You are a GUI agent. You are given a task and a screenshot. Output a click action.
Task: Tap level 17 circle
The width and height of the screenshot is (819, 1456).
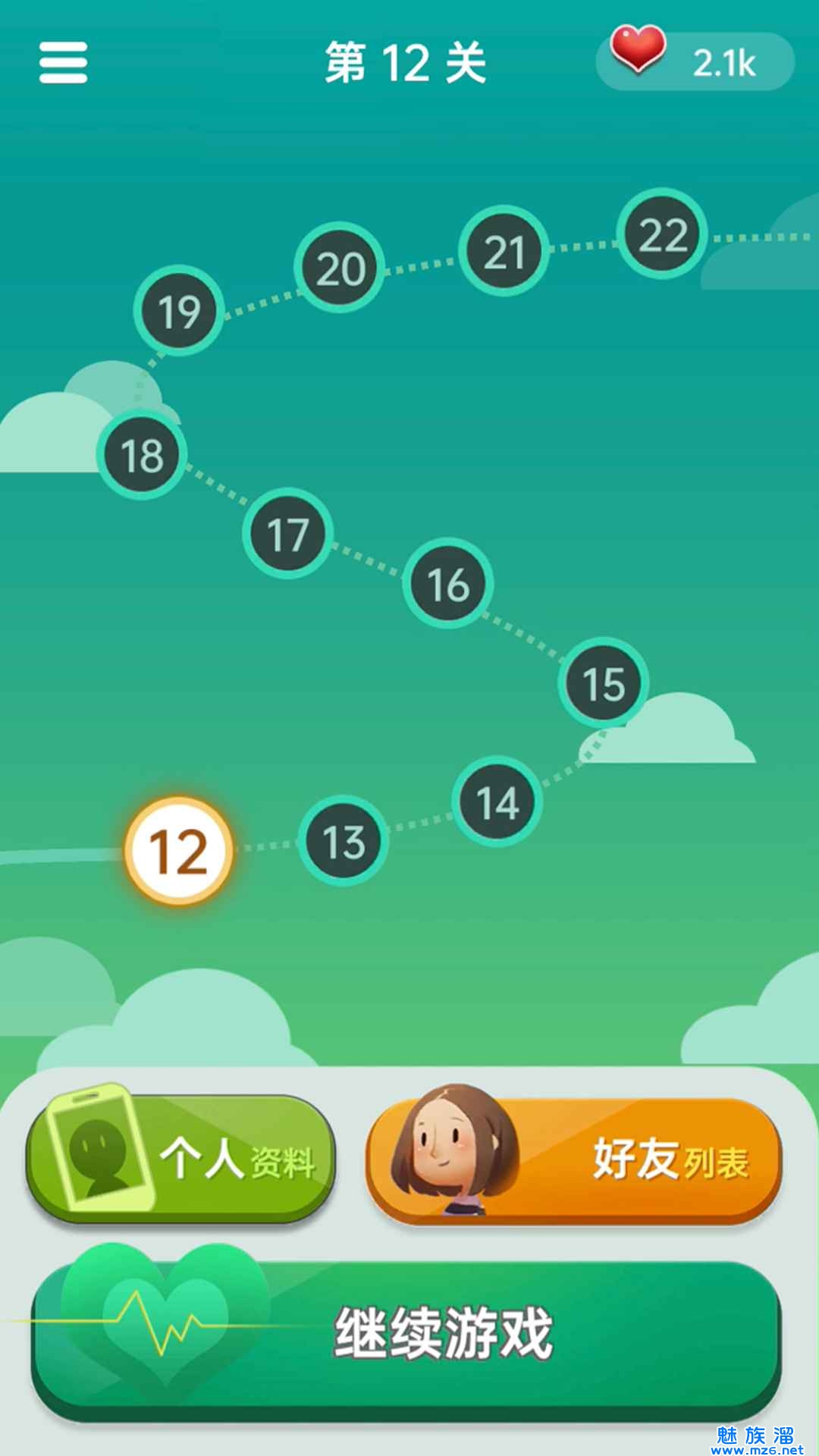click(288, 534)
